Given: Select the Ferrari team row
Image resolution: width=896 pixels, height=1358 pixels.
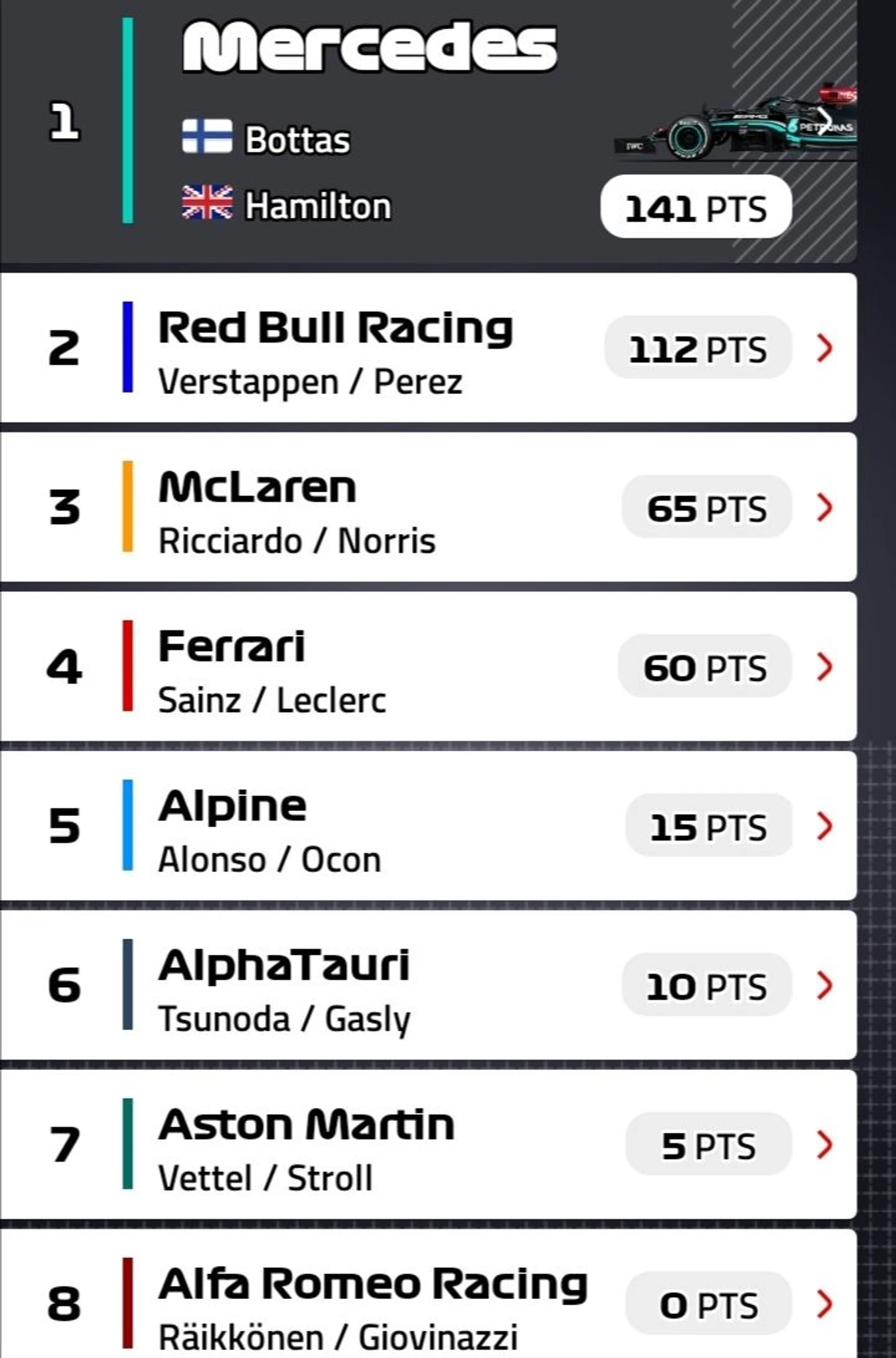Looking at the screenshot, I should (428, 667).
